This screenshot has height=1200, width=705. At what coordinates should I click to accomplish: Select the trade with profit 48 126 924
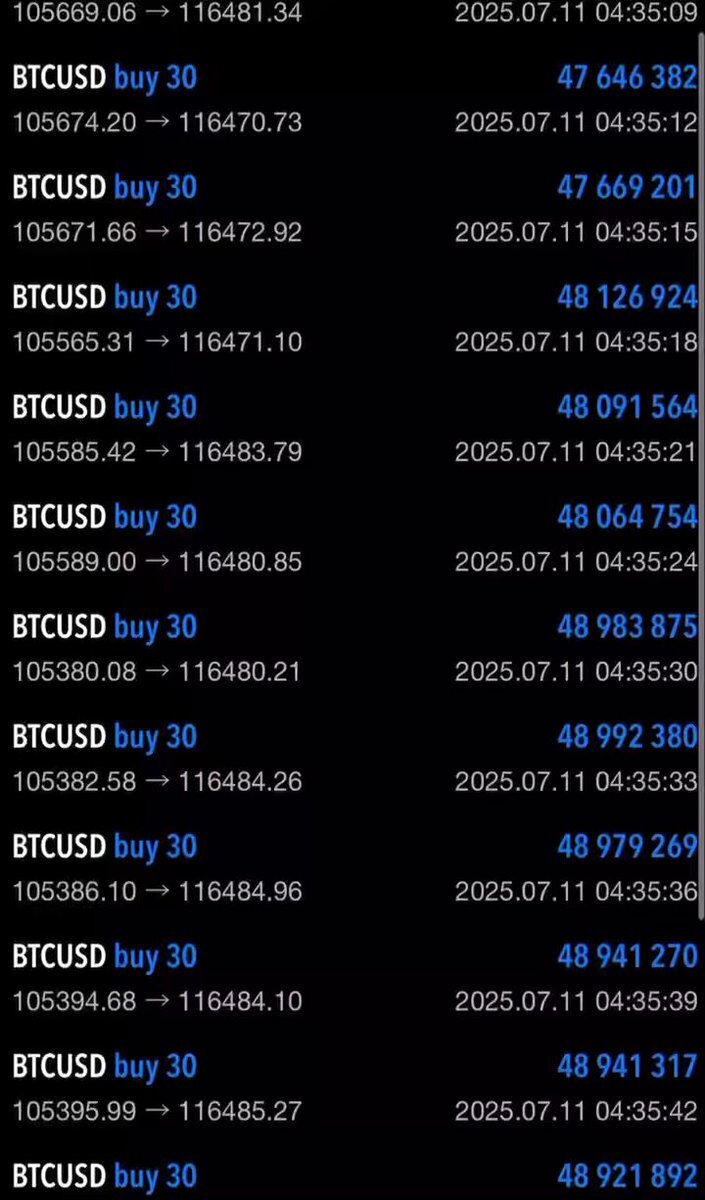pos(352,319)
